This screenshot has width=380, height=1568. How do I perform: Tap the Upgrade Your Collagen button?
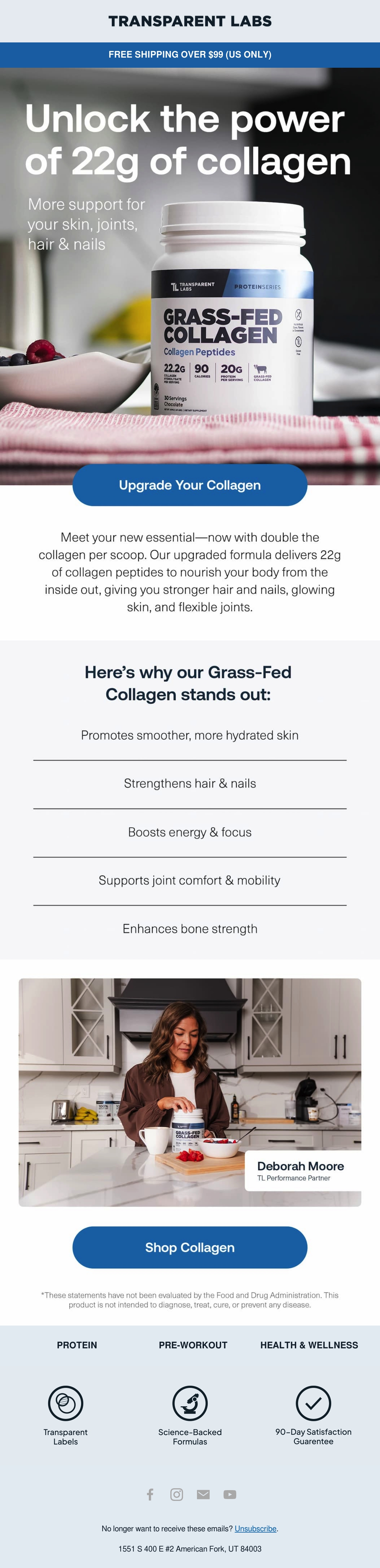(189, 485)
